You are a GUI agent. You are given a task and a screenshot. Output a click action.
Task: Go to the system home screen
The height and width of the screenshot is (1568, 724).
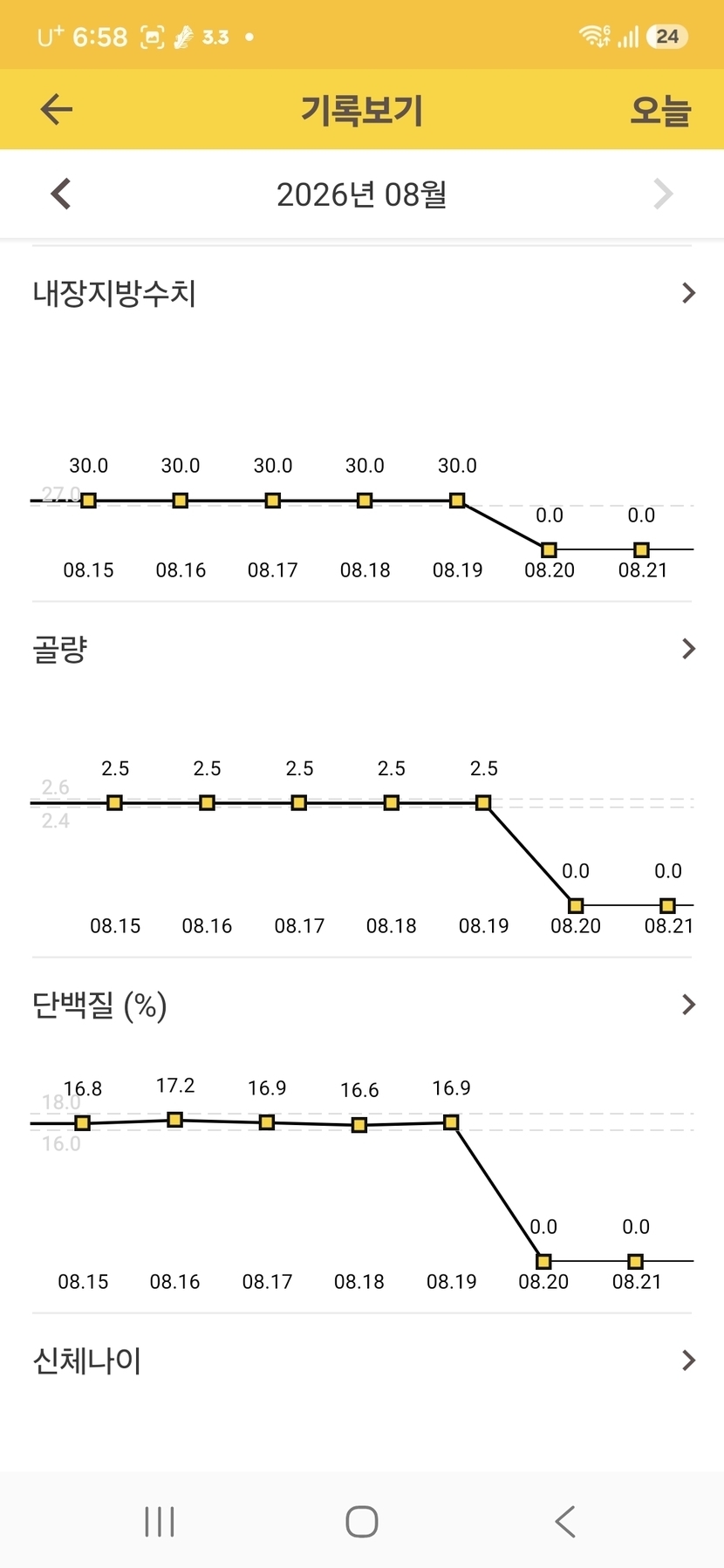pyautogui.click(x=362, y=1522)
